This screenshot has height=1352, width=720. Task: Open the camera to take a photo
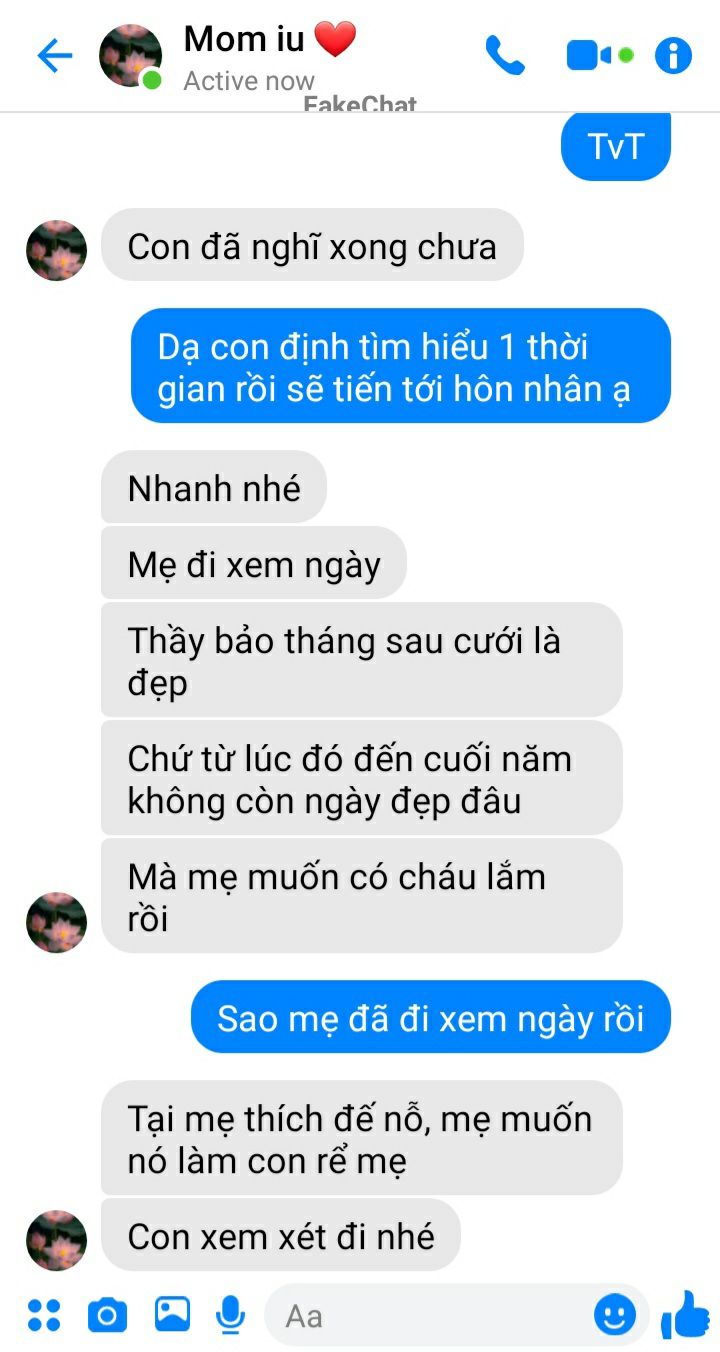107,1315
